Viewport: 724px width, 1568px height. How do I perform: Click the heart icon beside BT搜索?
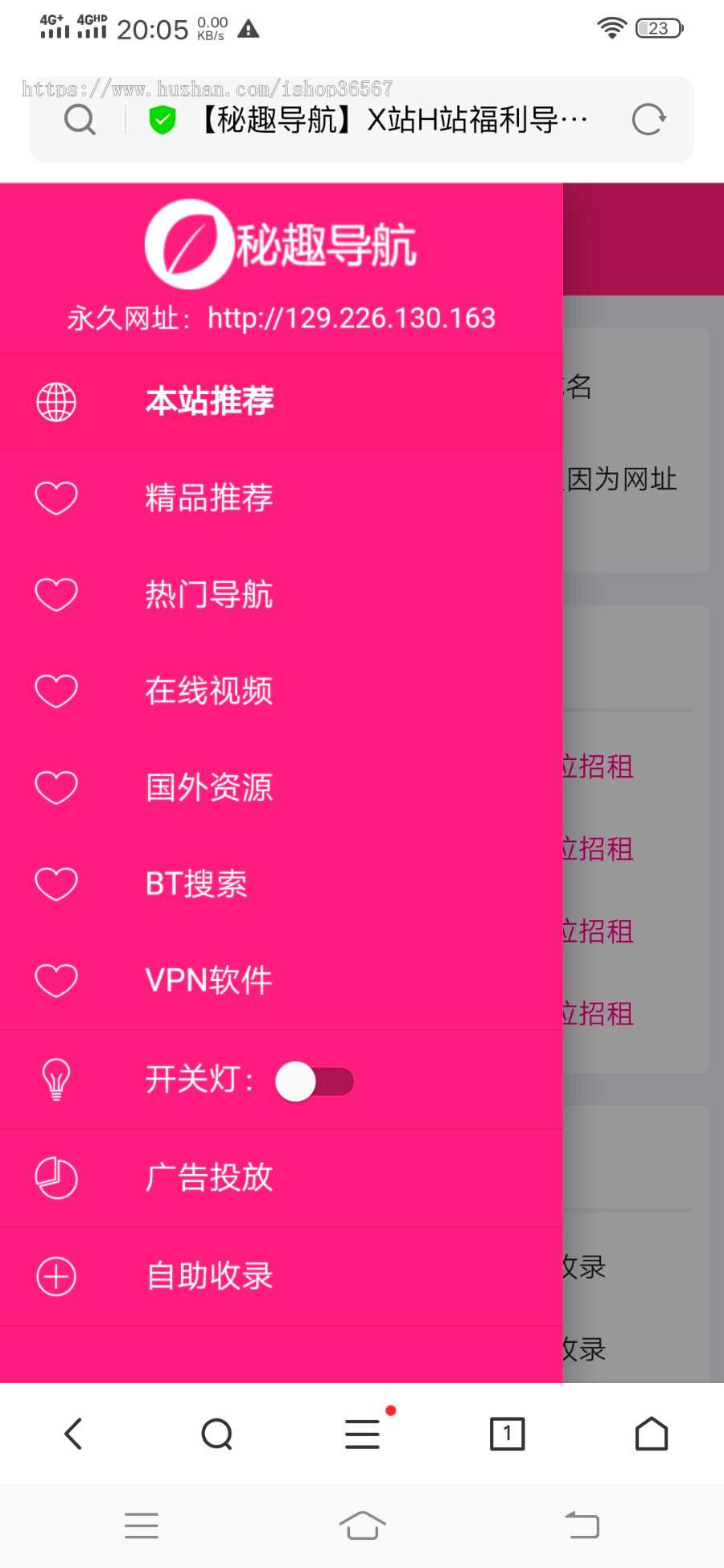tap(55, 884)
